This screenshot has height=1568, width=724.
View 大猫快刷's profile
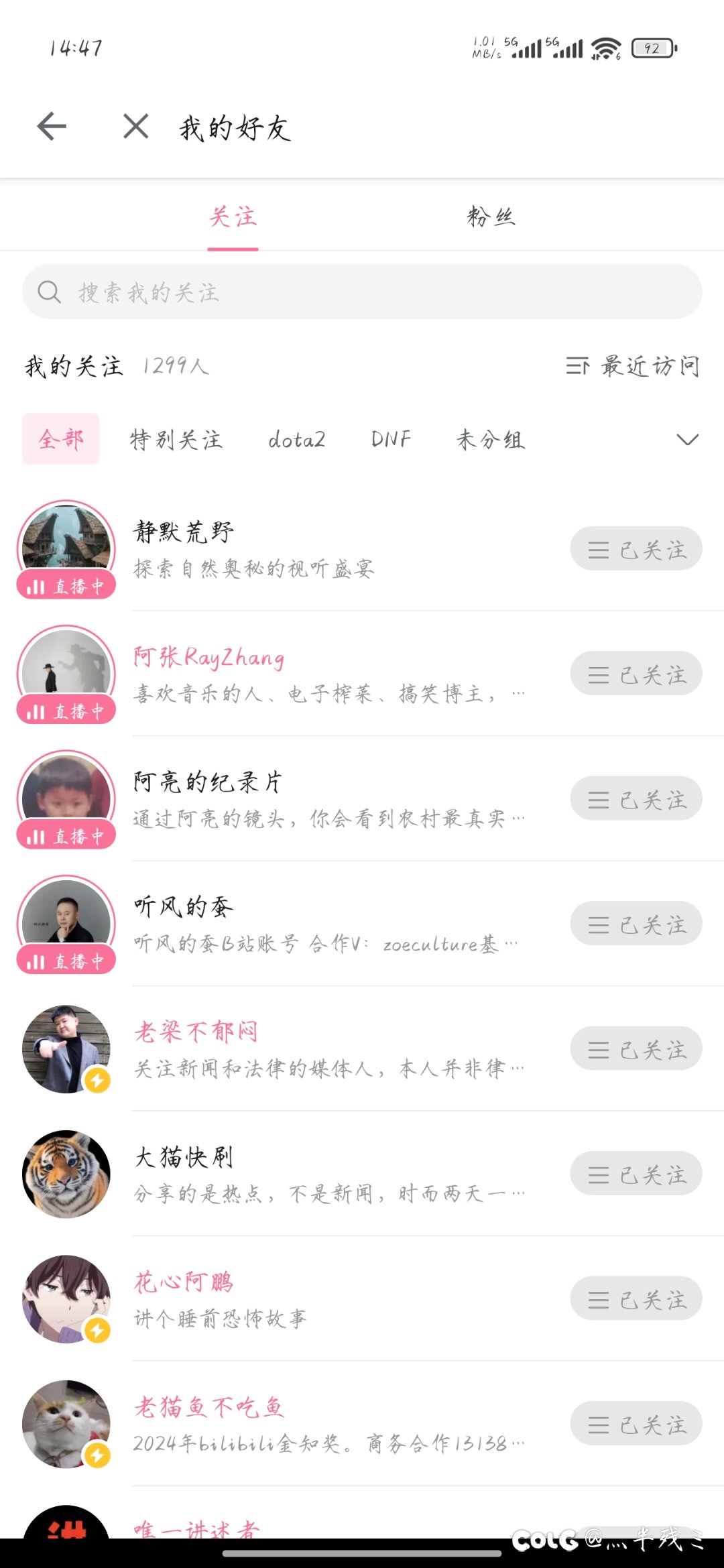pyautogui.click(x=335, y=1174)
